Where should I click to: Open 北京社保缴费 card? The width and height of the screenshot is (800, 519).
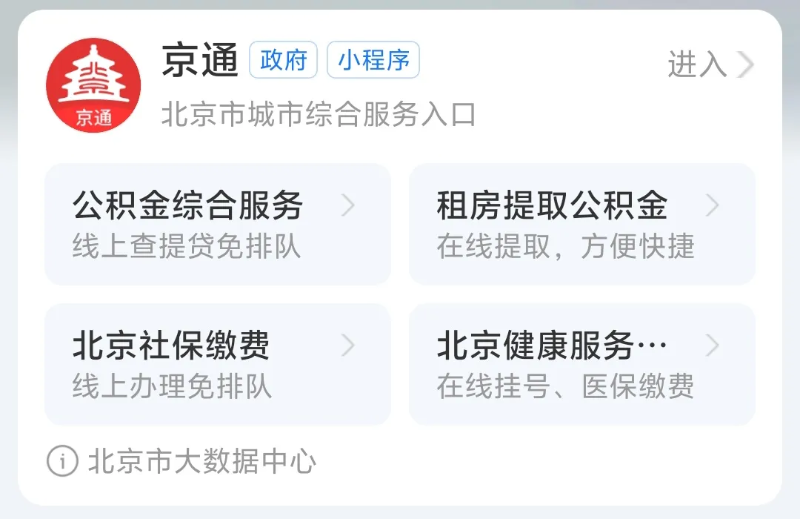217,364
